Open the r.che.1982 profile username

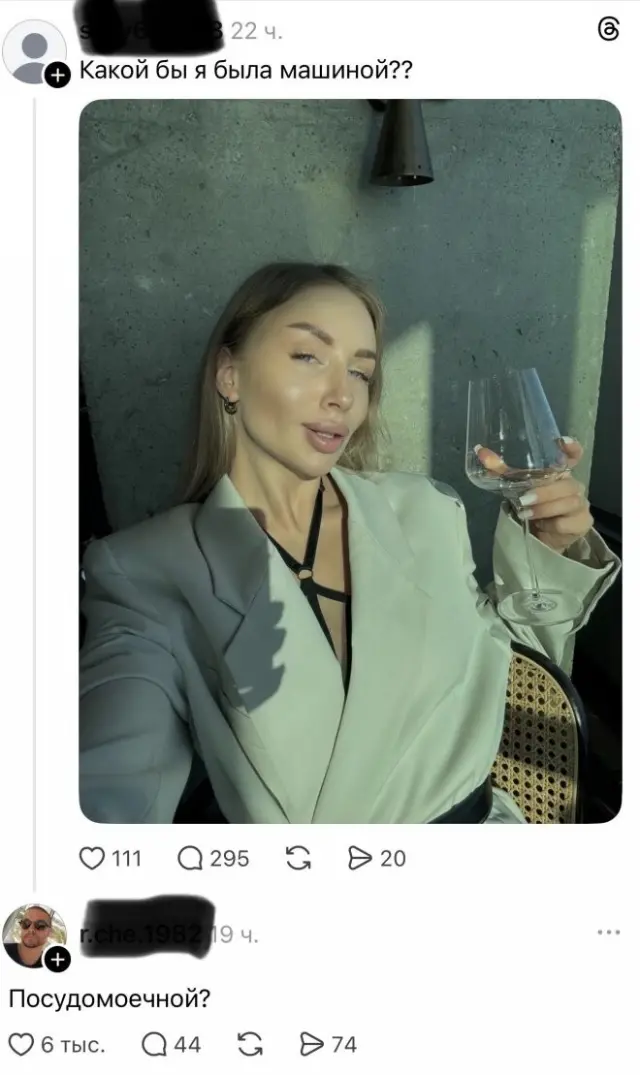click(147, 935)
